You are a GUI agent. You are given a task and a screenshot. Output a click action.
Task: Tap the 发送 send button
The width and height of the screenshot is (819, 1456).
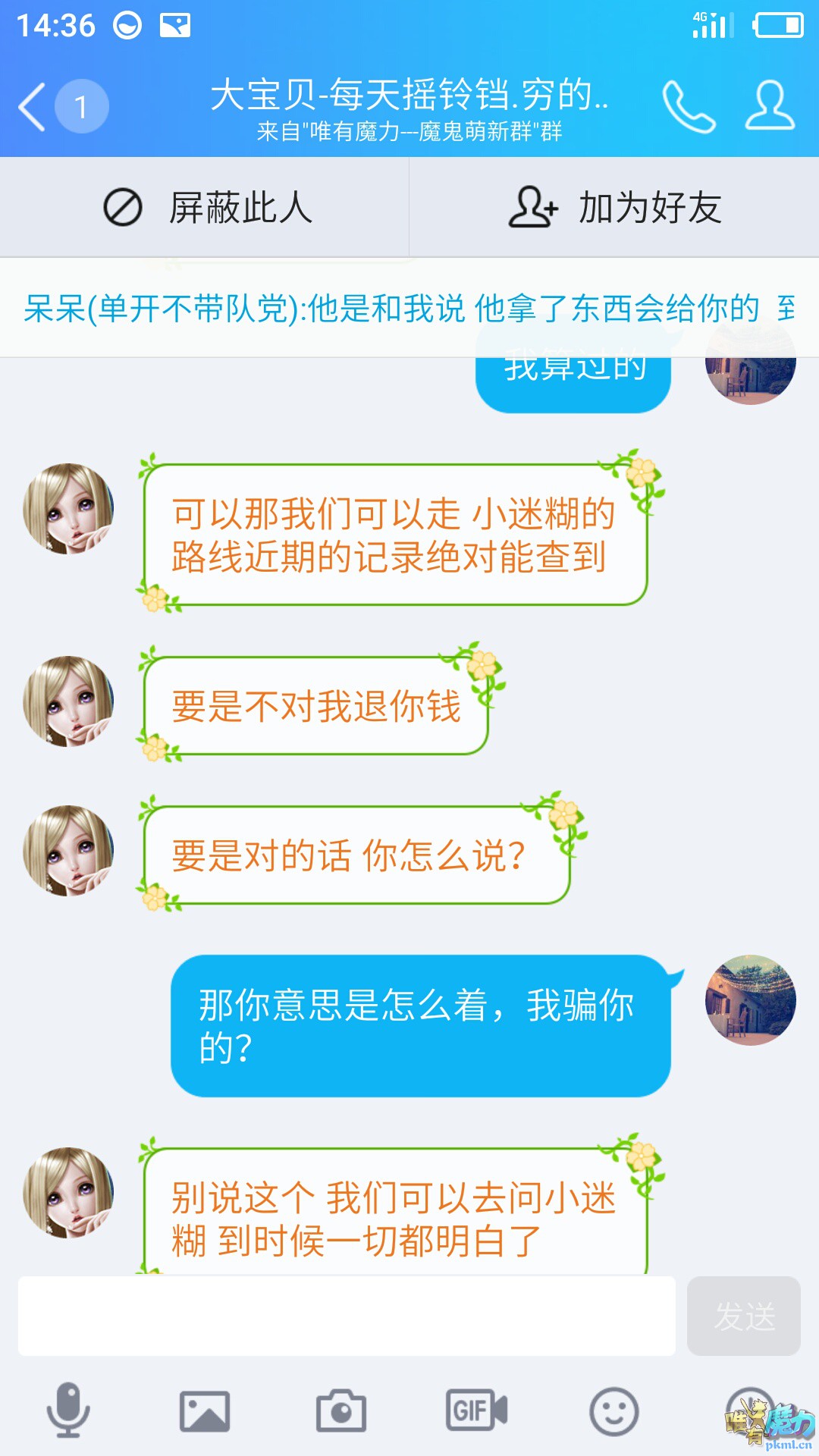point(743,1316)
